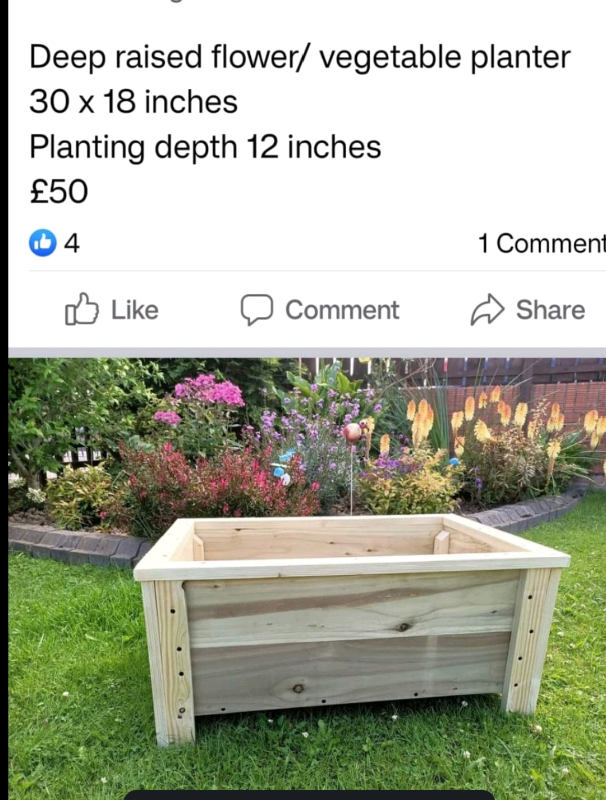Image resolution: width=606 pixels, height=800 pixels.
Task: Like the raised planter post
Action: tap(111, 310)
